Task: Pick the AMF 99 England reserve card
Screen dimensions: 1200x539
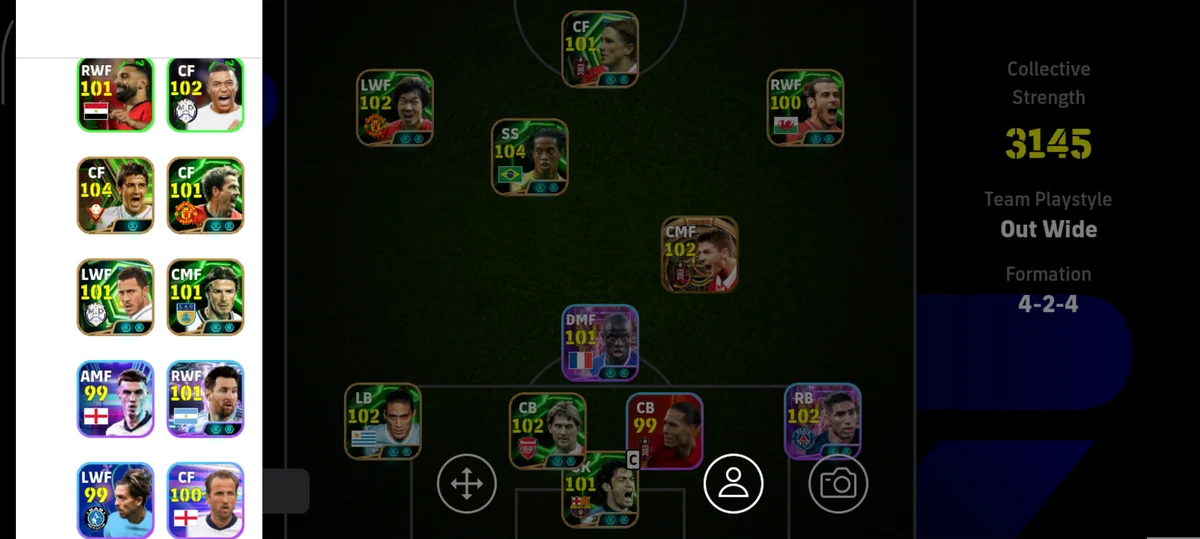Action: point(116,398)
